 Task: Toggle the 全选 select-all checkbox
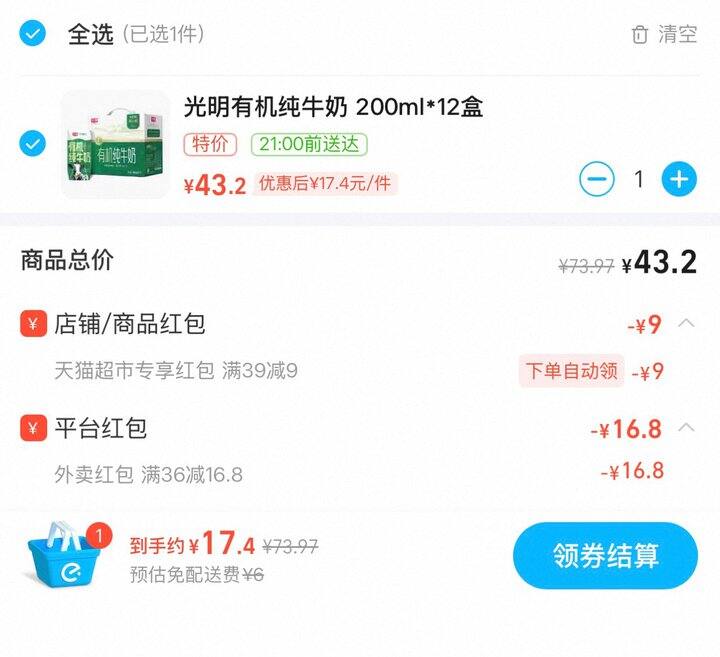pyautogui.click(x=33, y=35)
